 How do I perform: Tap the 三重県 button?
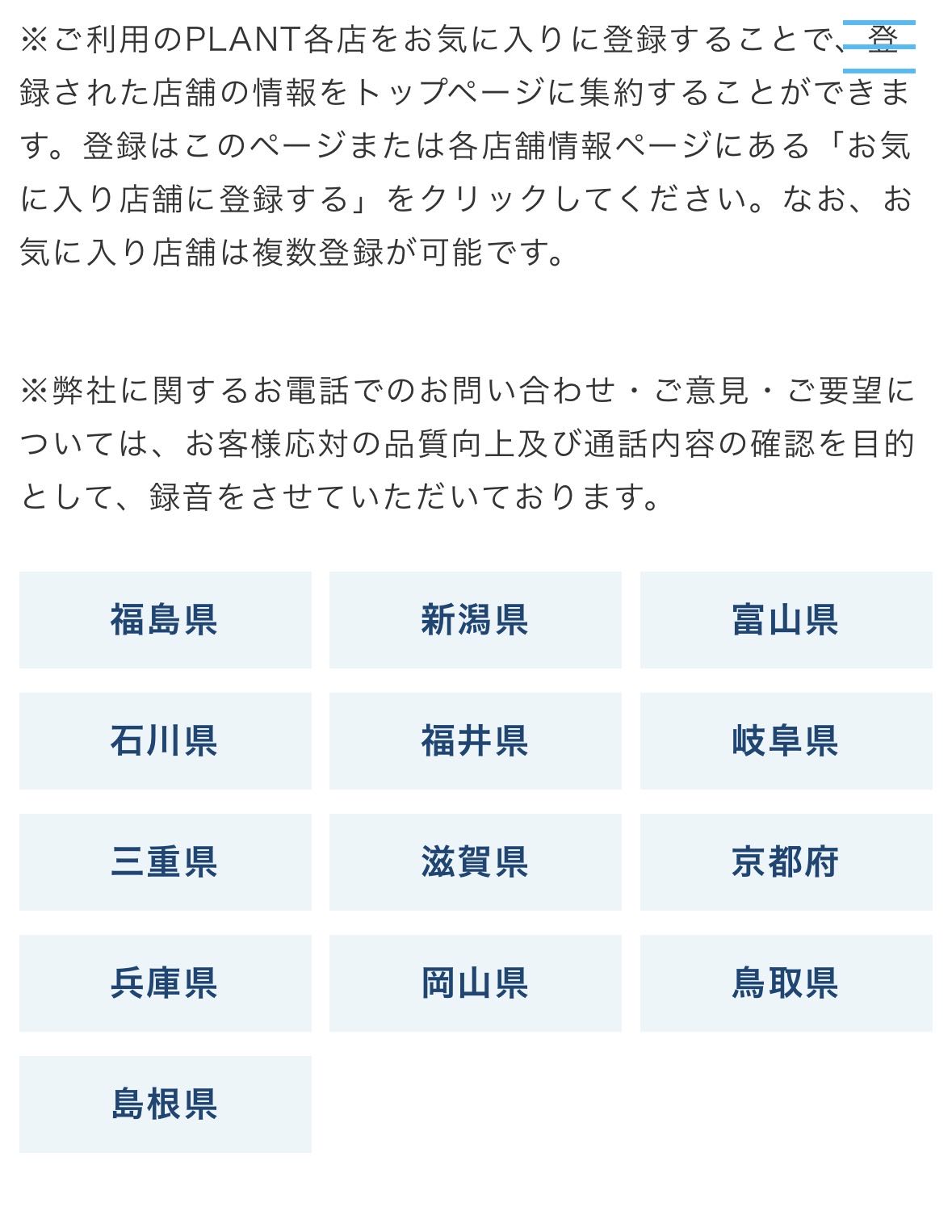(165, 862)
